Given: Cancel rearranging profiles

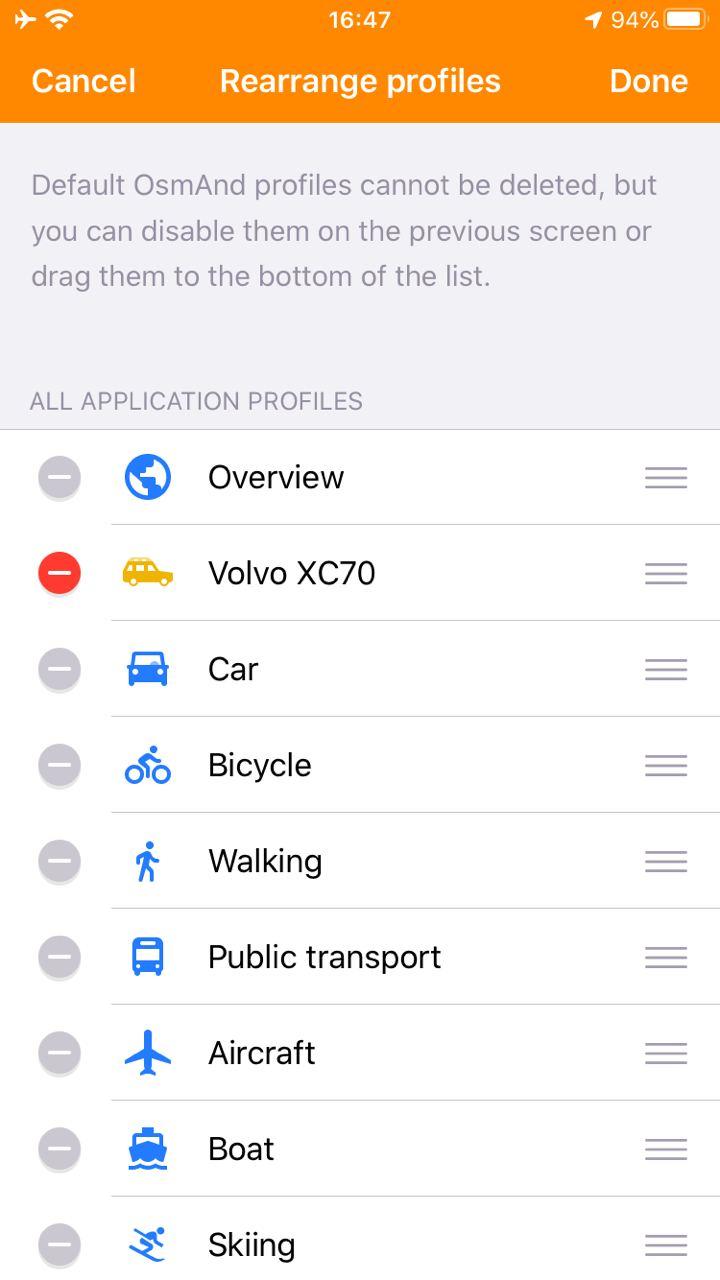Looking at the screenshot, I should (x=83, y=81).
